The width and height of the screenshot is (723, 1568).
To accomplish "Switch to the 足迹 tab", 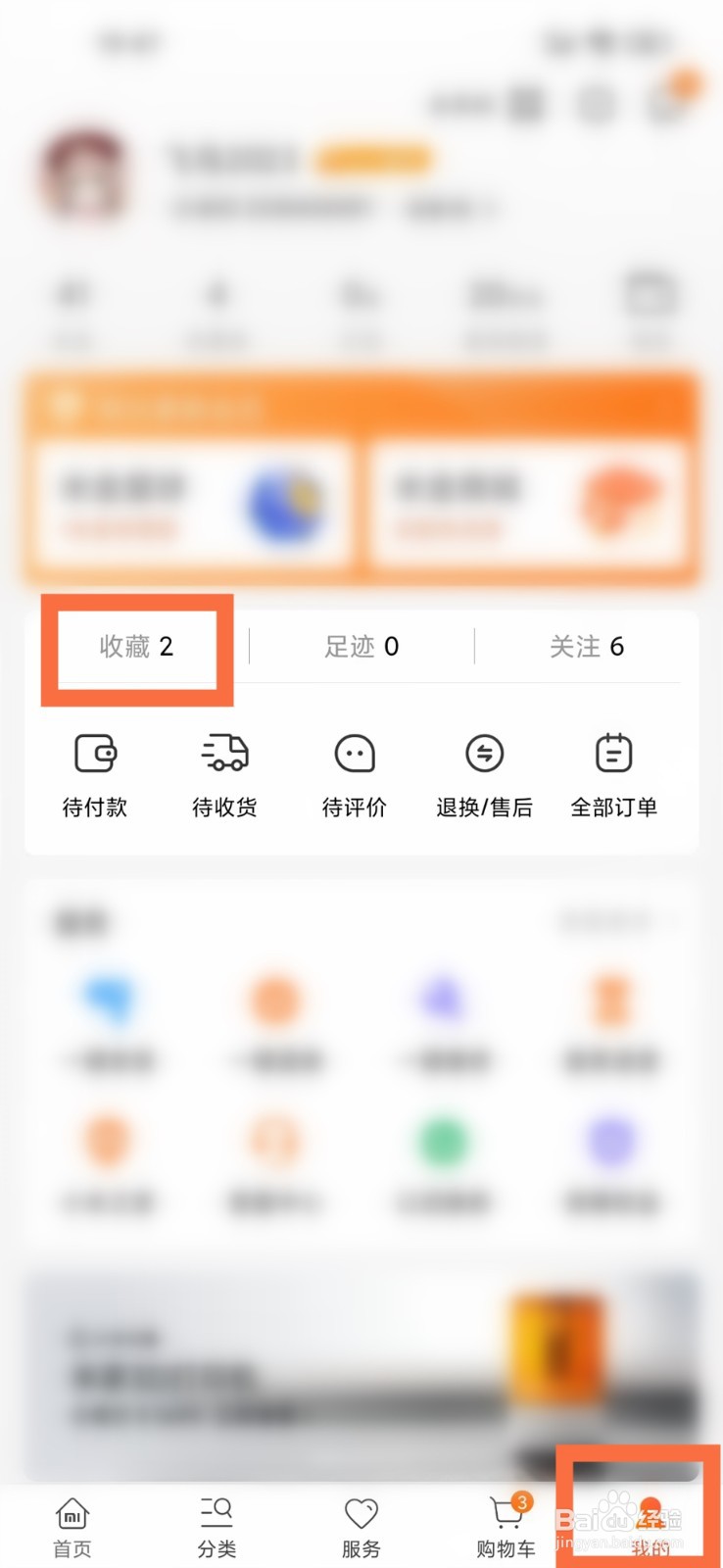I will point(361,647).
